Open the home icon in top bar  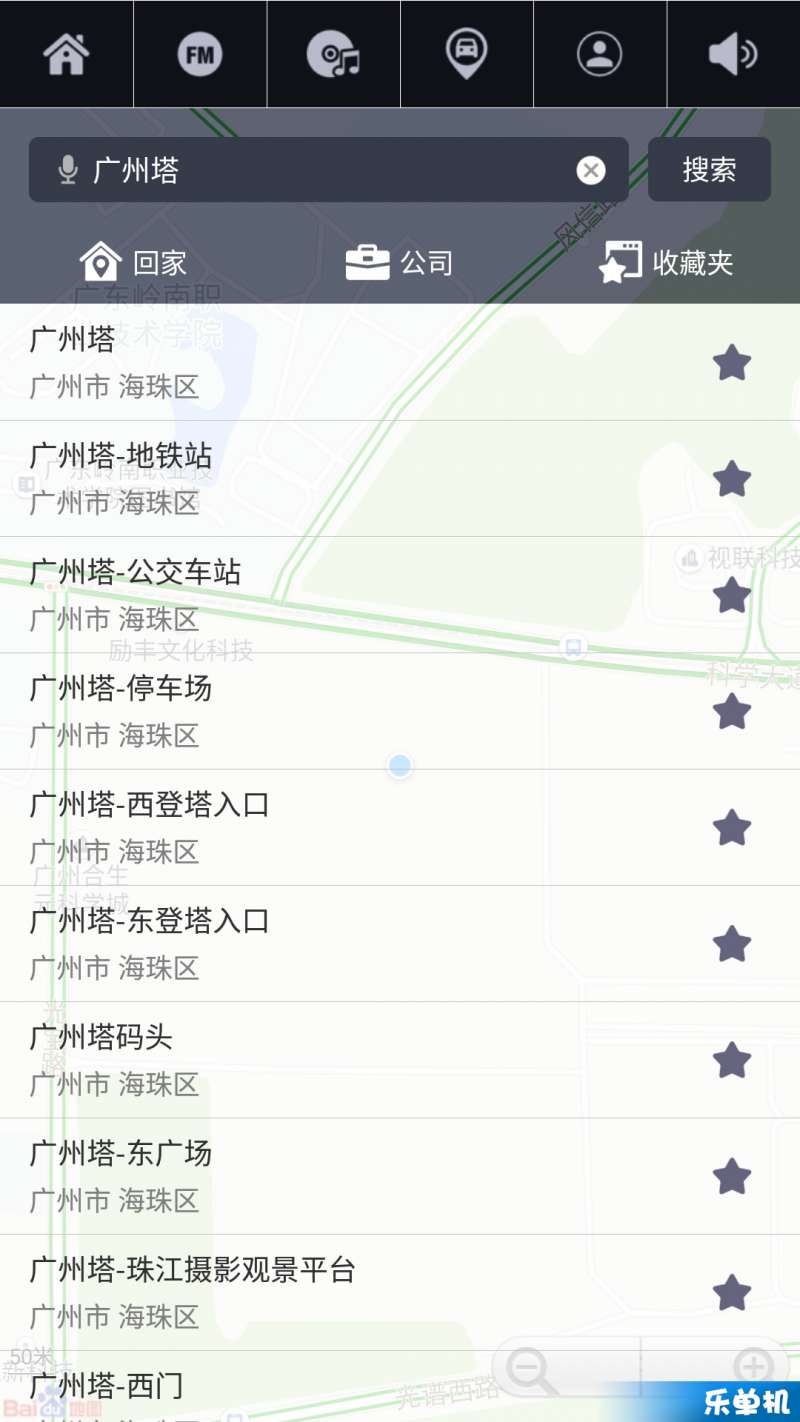pos(66,54)
